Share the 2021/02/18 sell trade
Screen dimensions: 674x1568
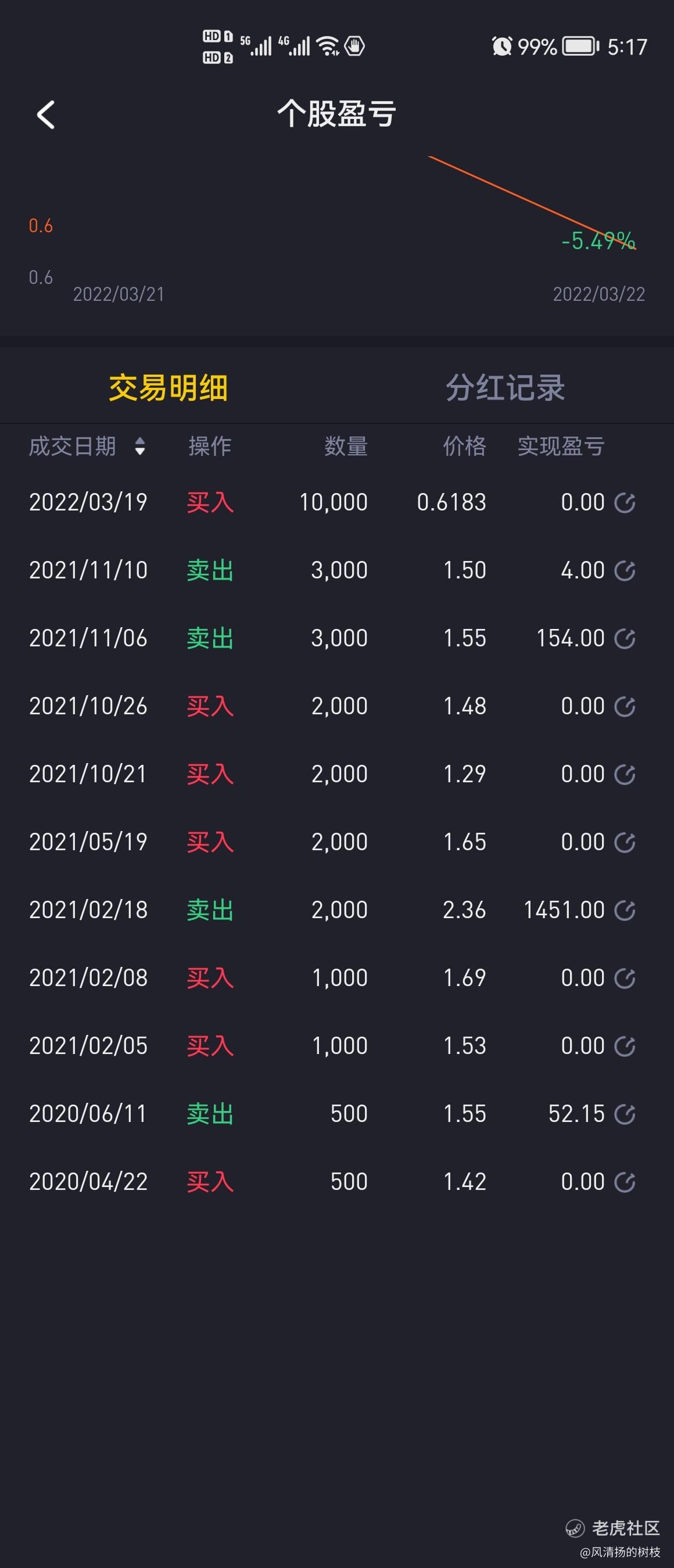[x=625, y=911]
